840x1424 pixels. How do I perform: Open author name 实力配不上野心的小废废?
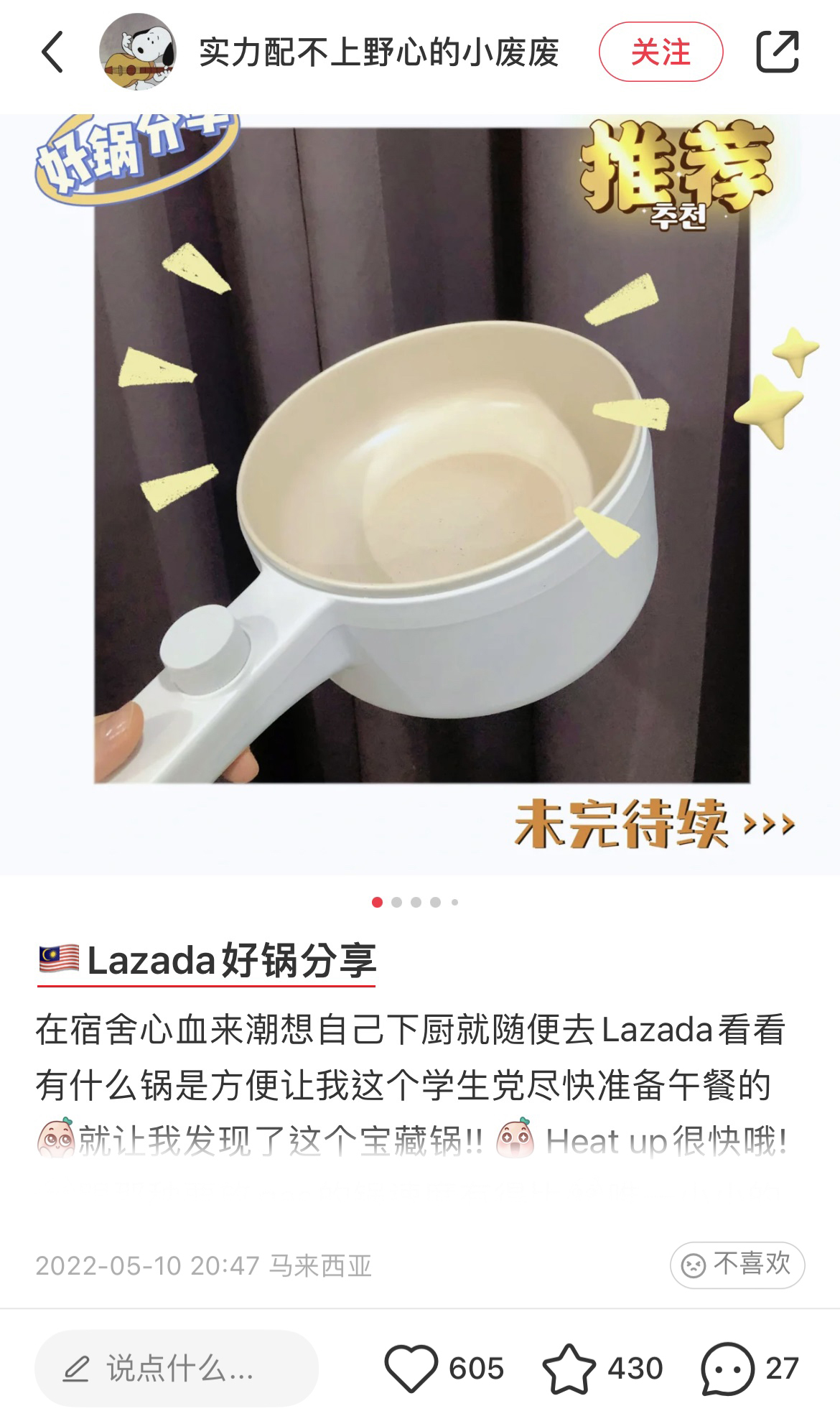tap(379, 53)
